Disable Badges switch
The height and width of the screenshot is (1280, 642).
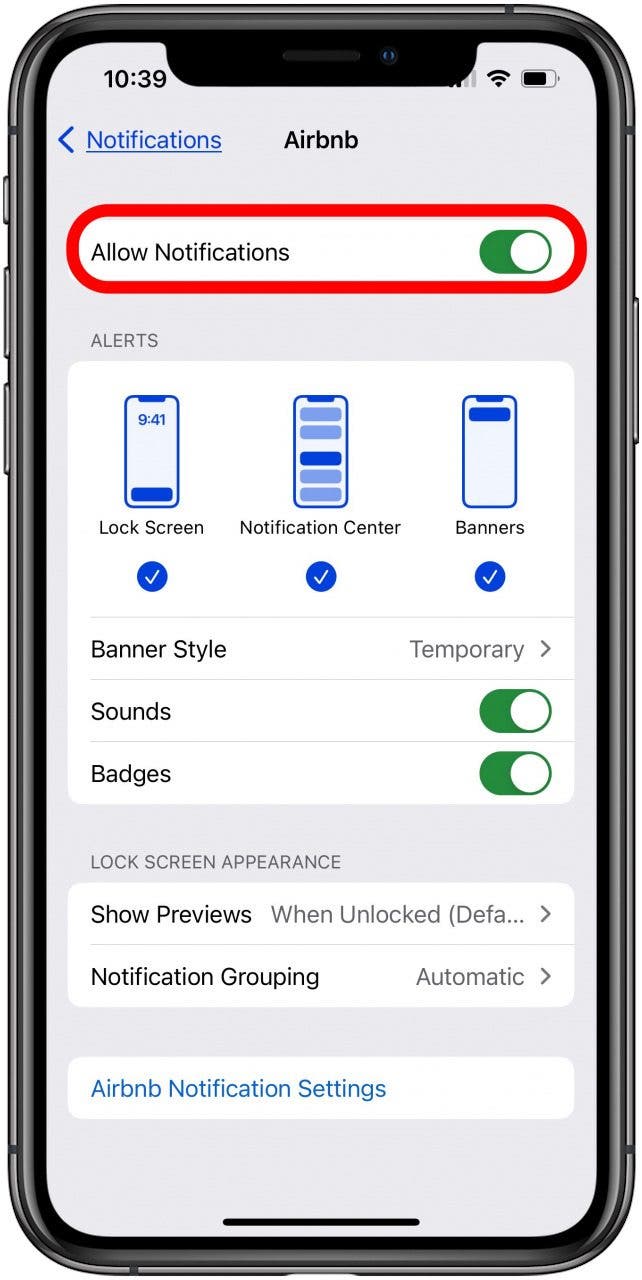coord(515,774)
